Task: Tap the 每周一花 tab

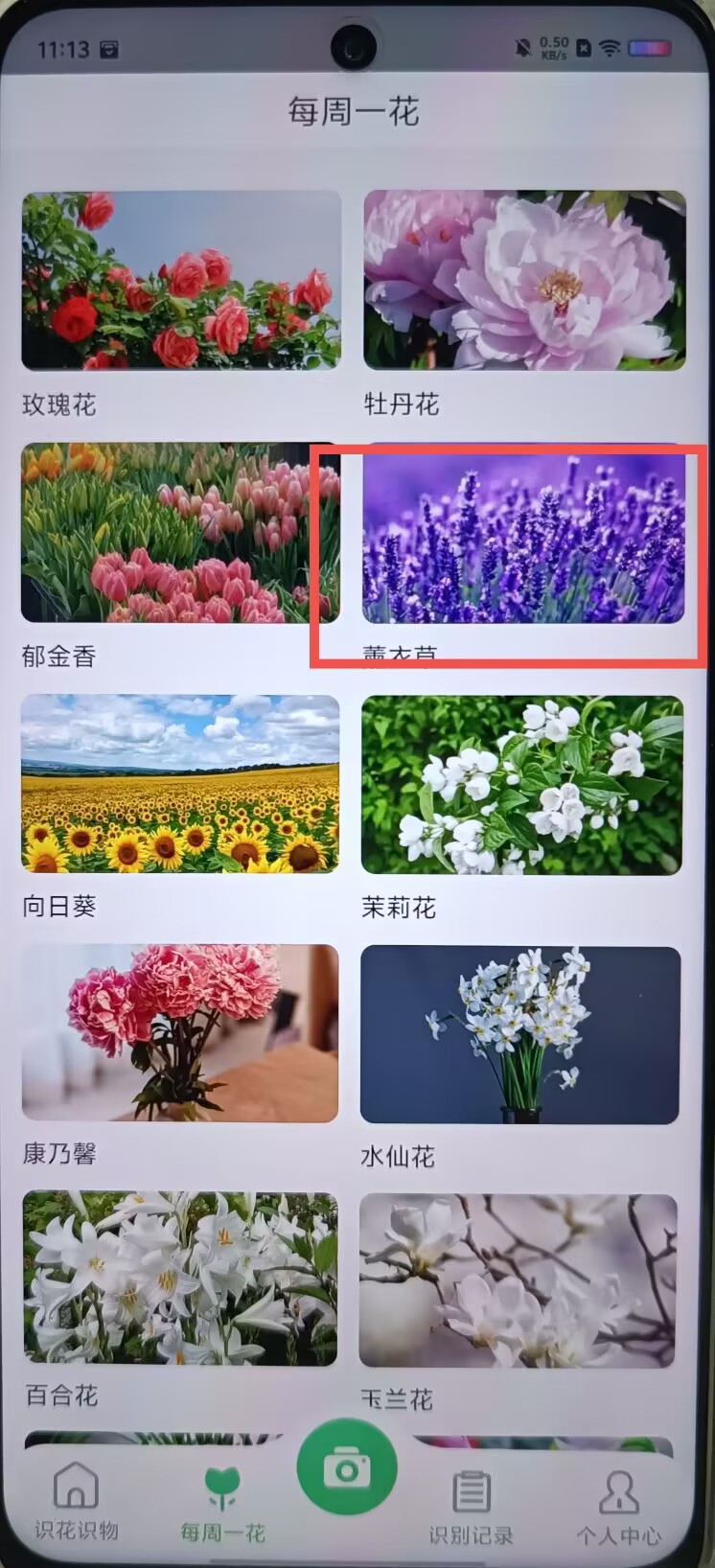Action: point(222,1503)
